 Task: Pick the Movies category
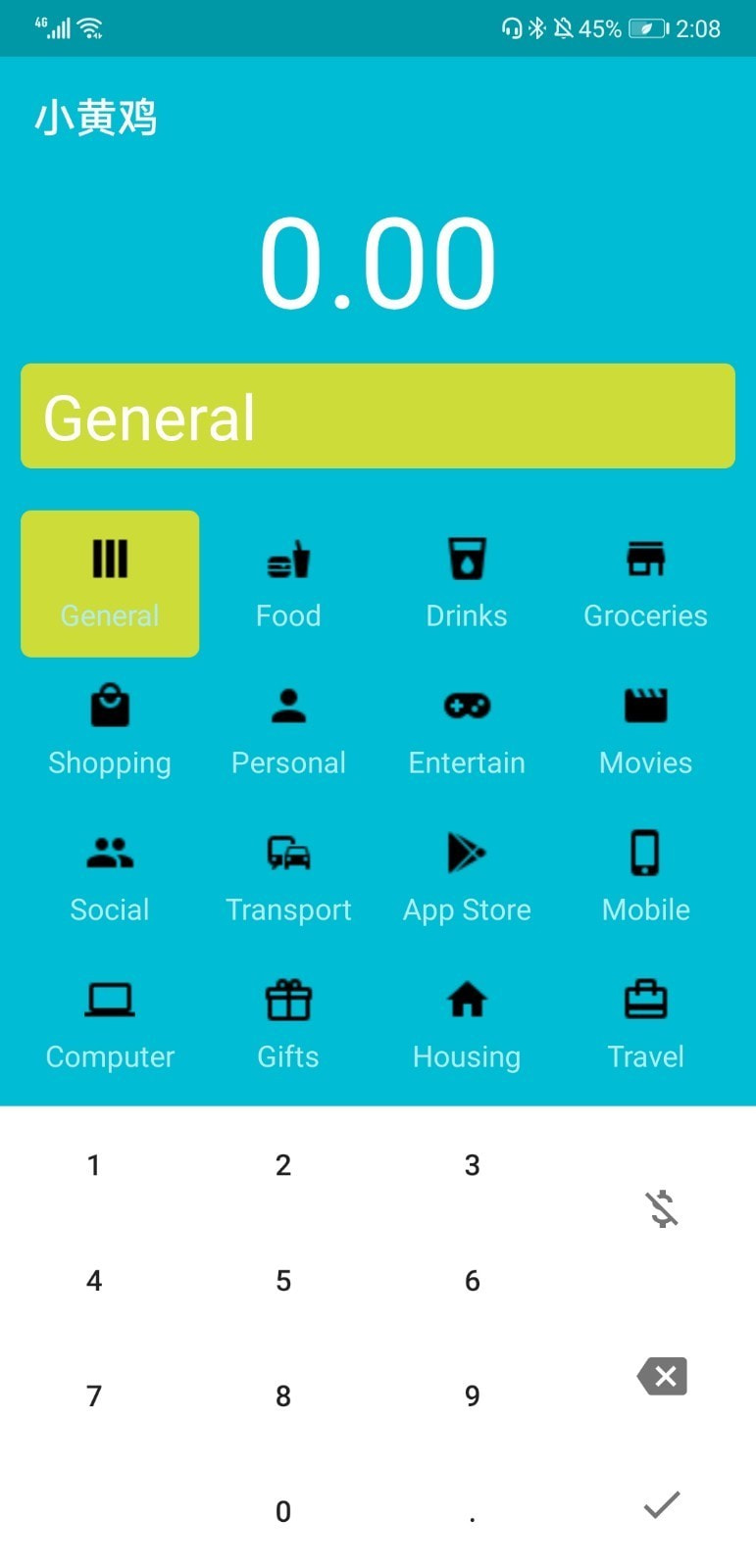coord(645,731)
